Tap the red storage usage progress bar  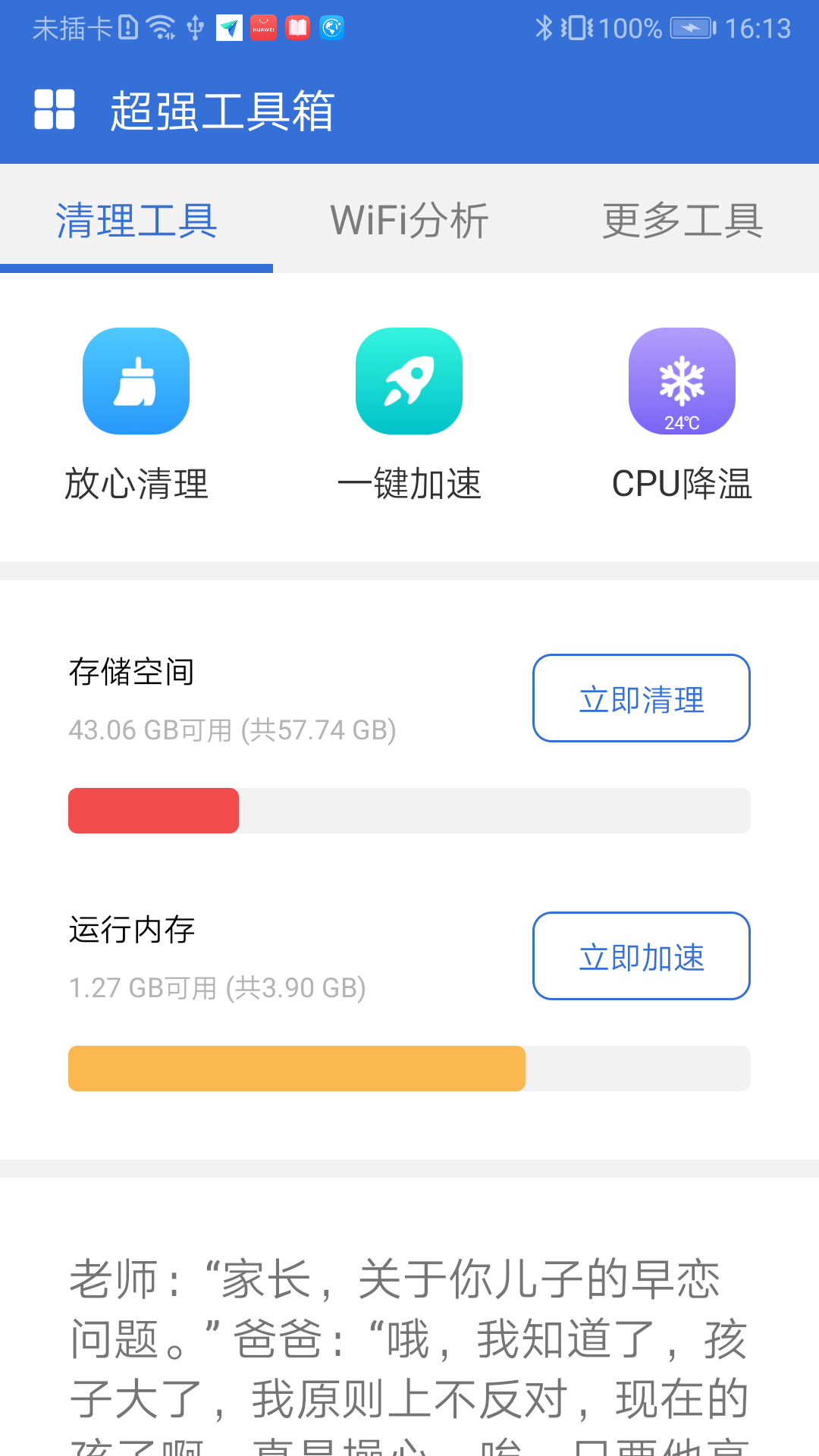coord(153,811)
